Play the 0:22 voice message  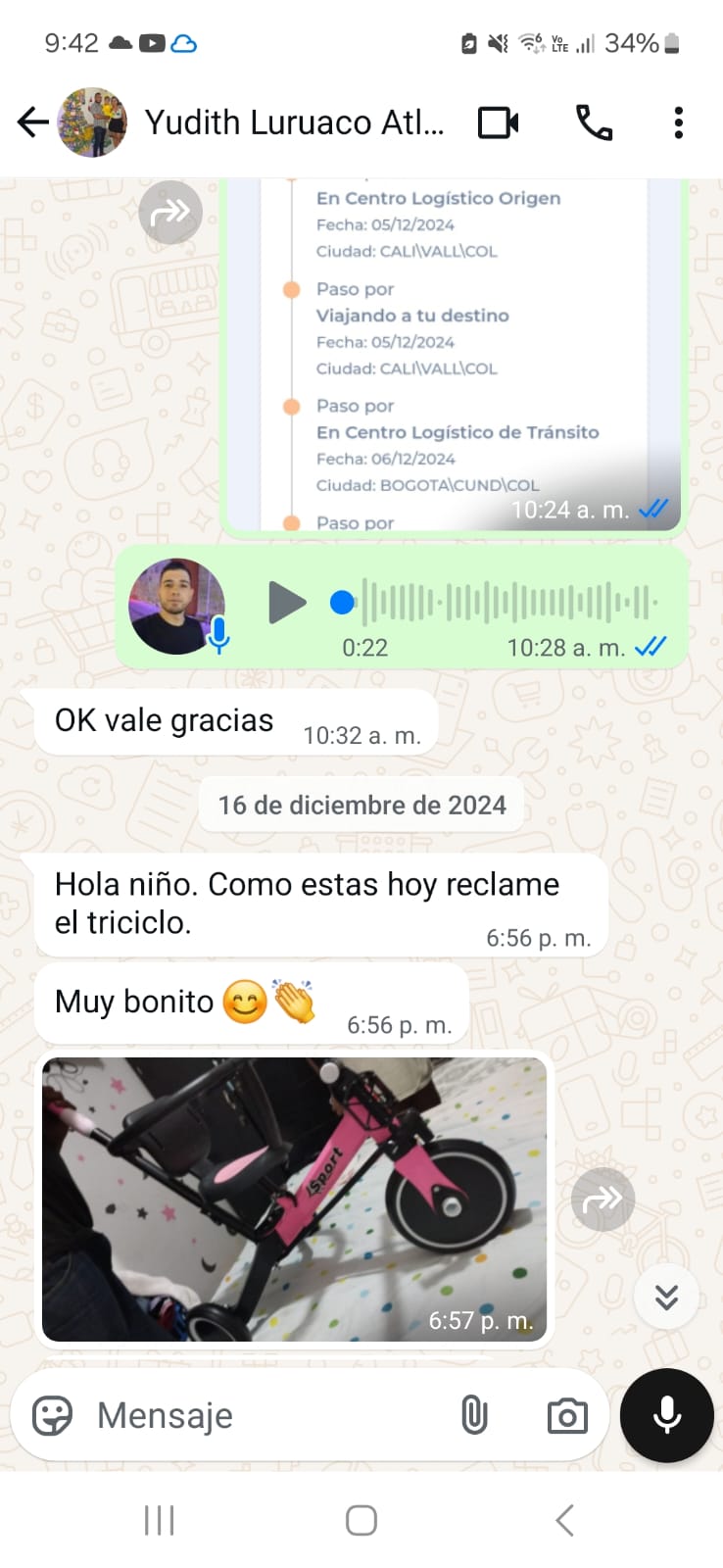click(x=286, y=602)
